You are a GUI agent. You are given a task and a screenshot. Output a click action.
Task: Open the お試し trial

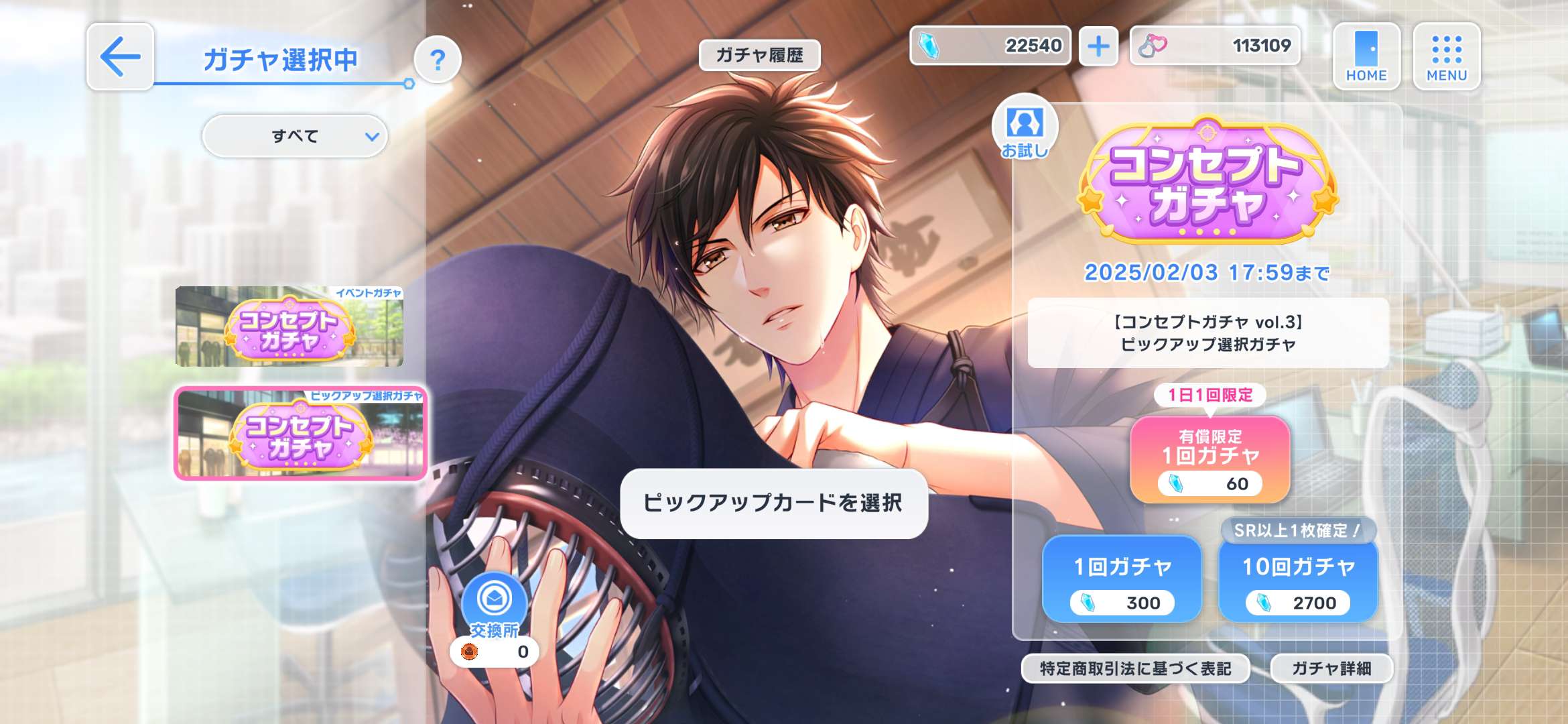tap(1025, 129)
